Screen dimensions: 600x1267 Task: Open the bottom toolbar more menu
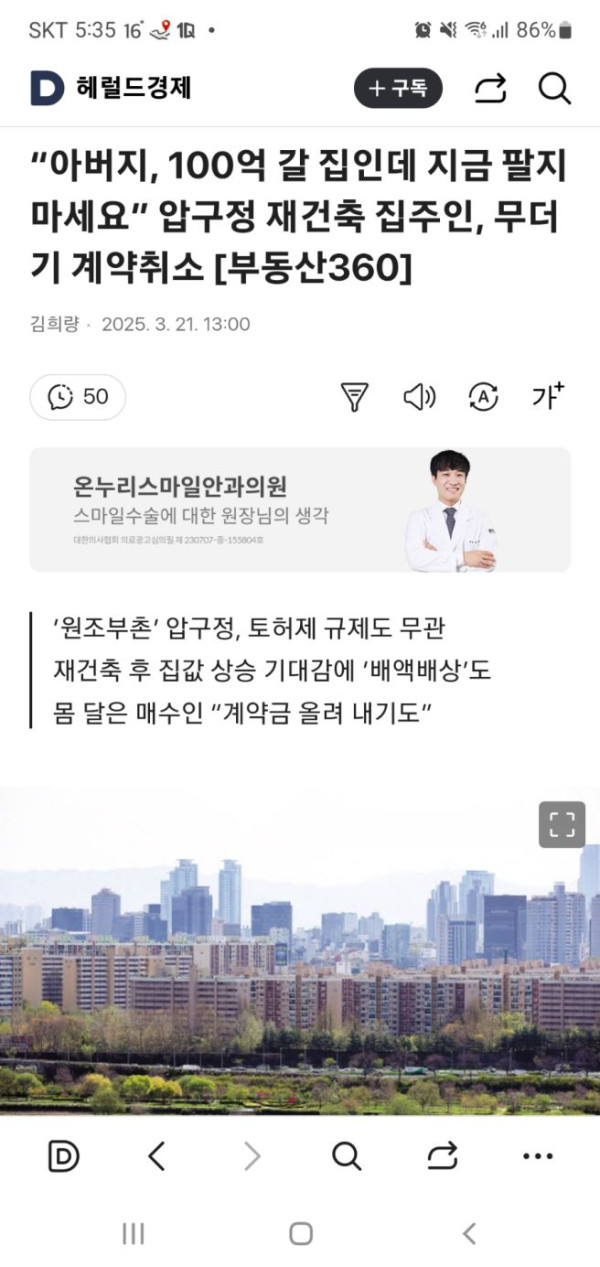coord(537,1156)
